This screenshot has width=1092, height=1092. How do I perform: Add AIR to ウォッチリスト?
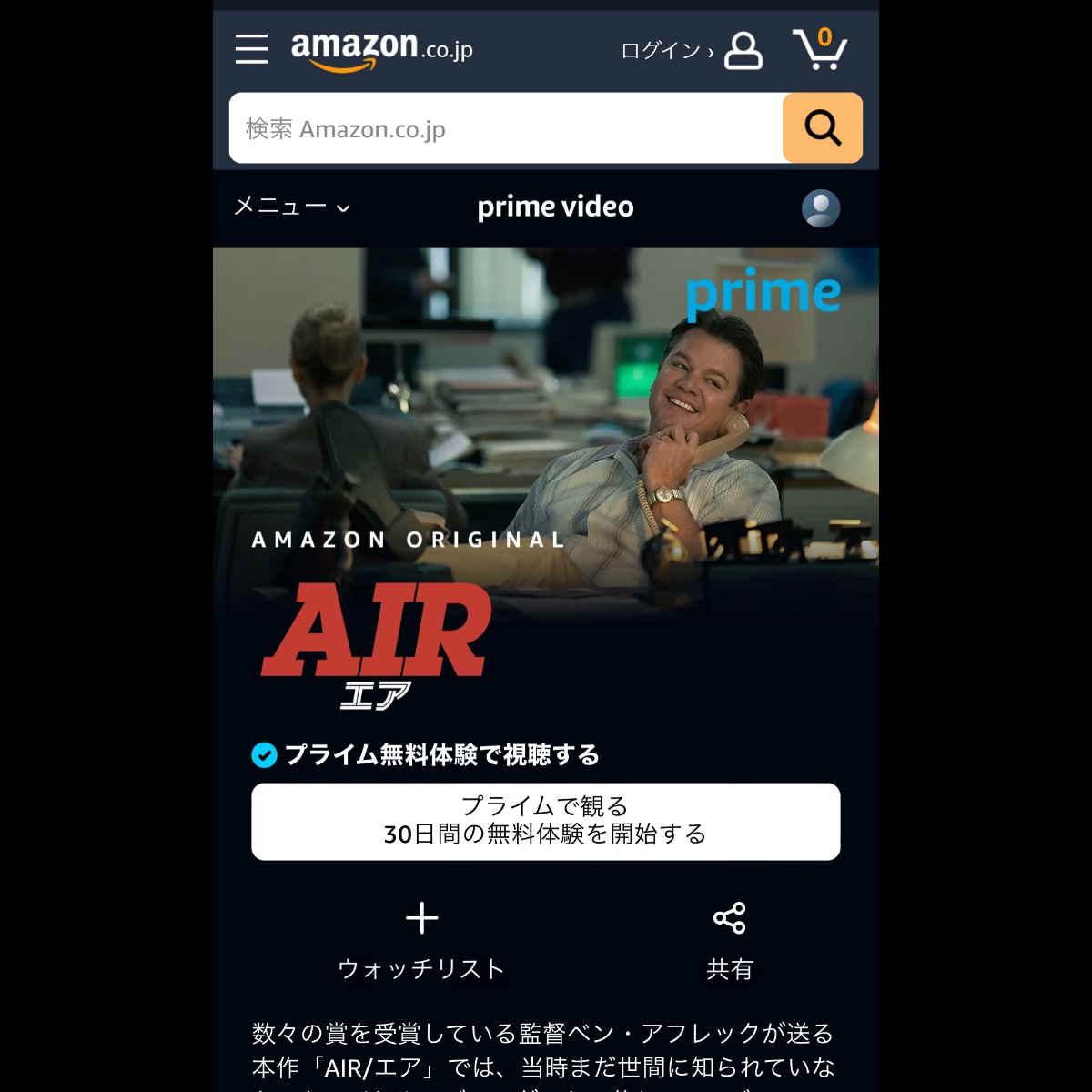[421, 939]
